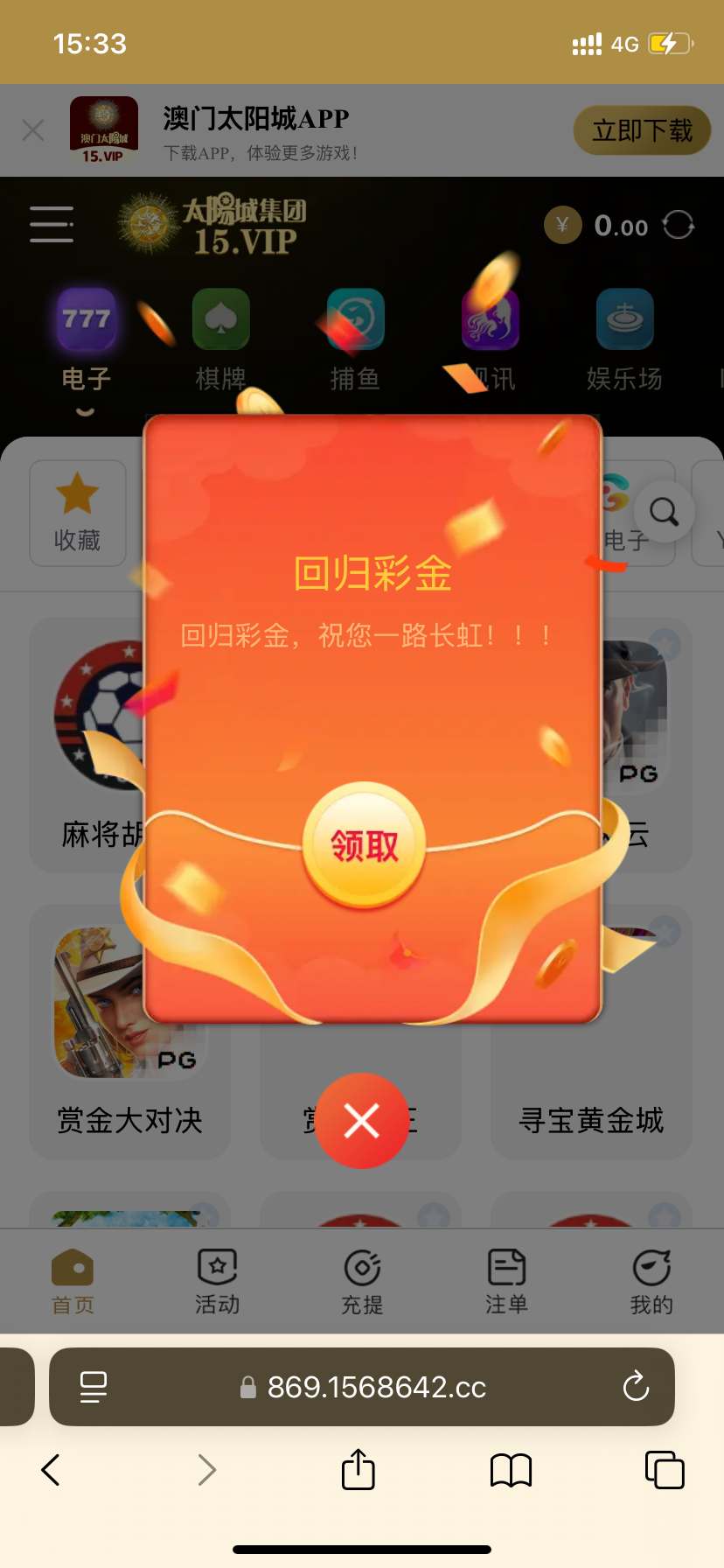This screenshot has width=724, height=1568.
Task: Switch to the 我的 tab
Action: coord(651,1282)
